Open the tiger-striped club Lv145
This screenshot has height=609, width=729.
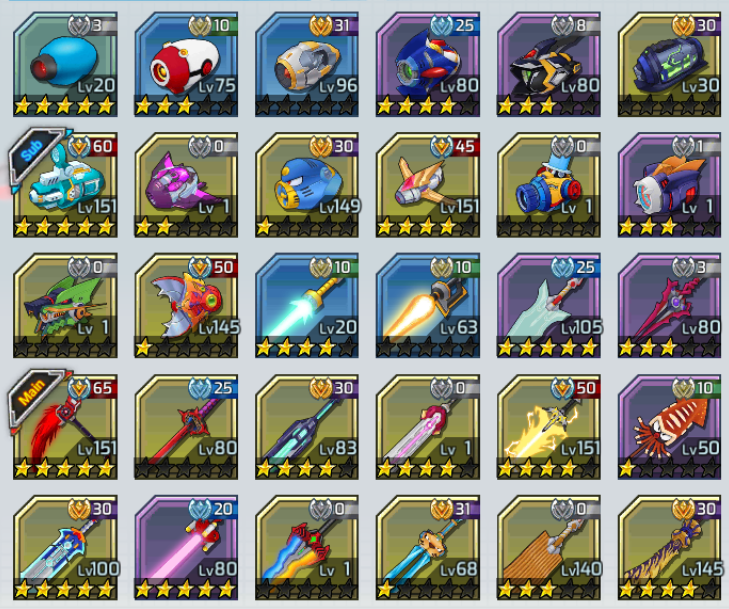click(x=669, y=548)
